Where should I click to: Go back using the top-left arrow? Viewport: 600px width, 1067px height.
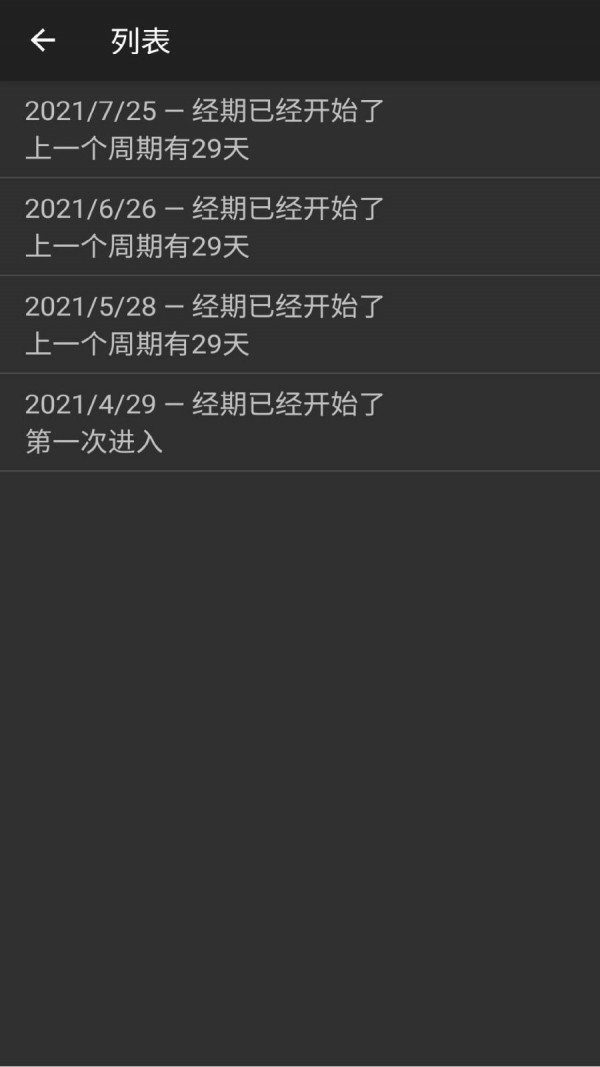[x=43, y=40]
